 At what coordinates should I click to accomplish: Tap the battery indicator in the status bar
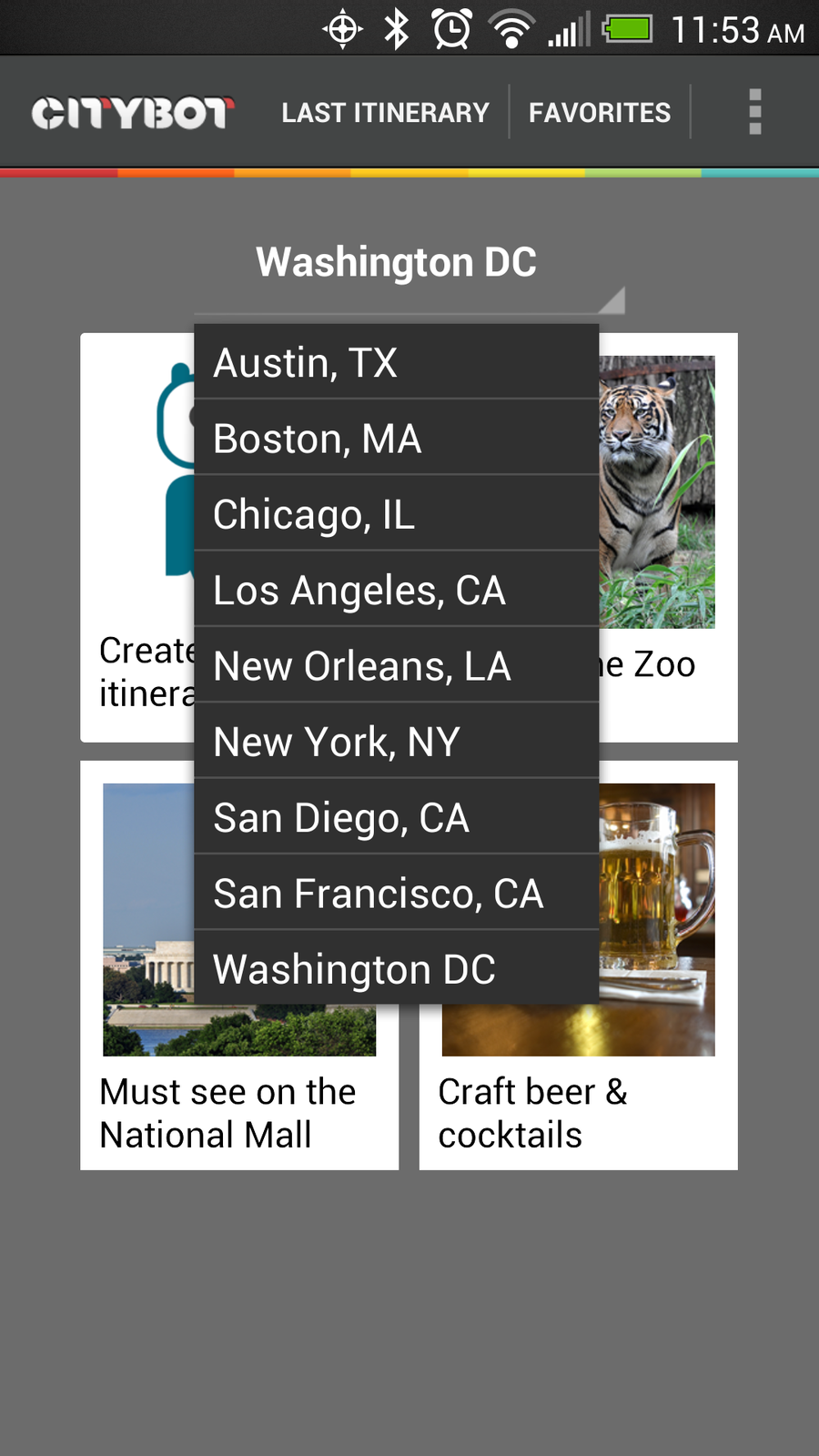tap(626, 27)
